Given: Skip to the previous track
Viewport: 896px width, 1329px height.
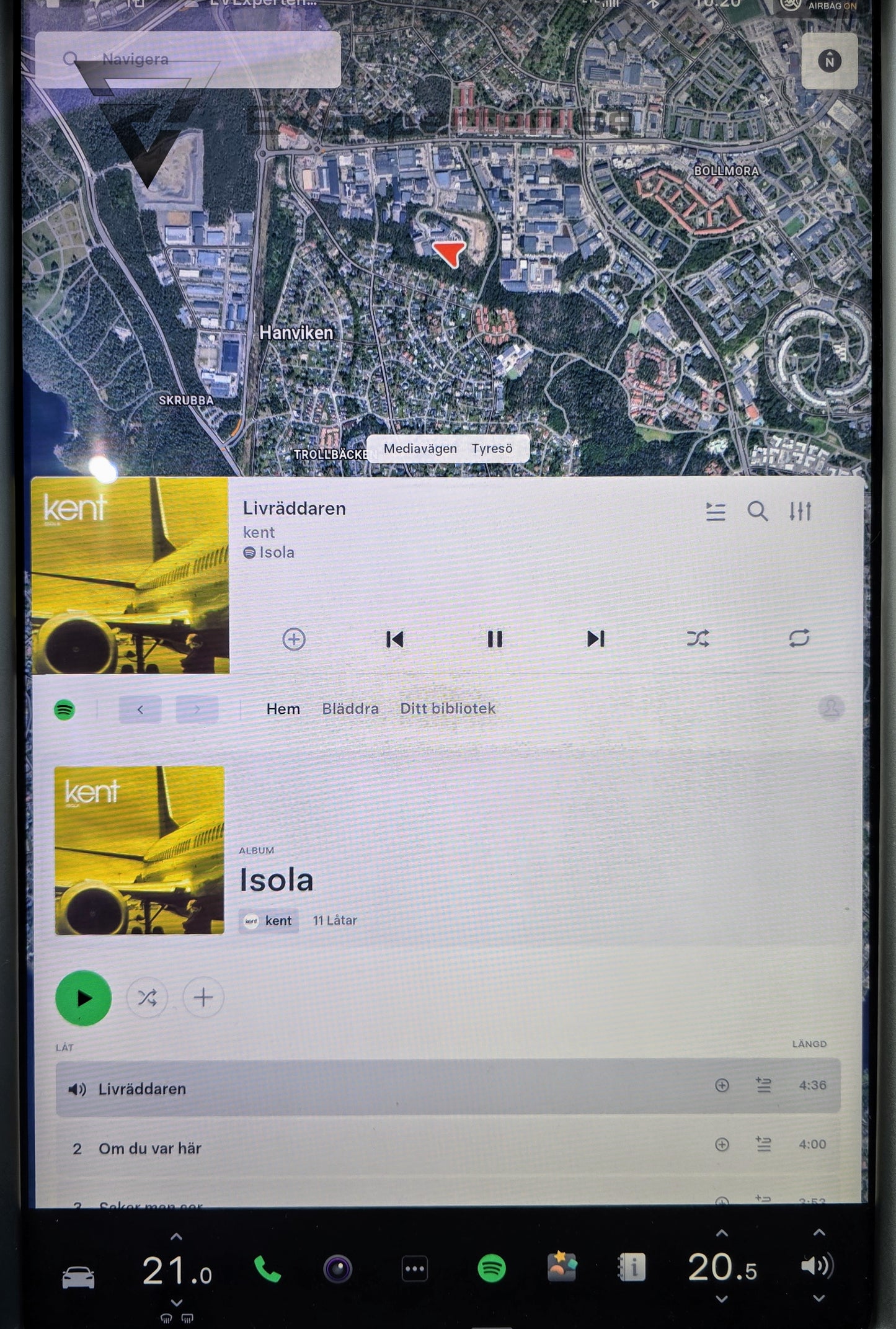Looking at the screenshot, I should click(394, 639).
